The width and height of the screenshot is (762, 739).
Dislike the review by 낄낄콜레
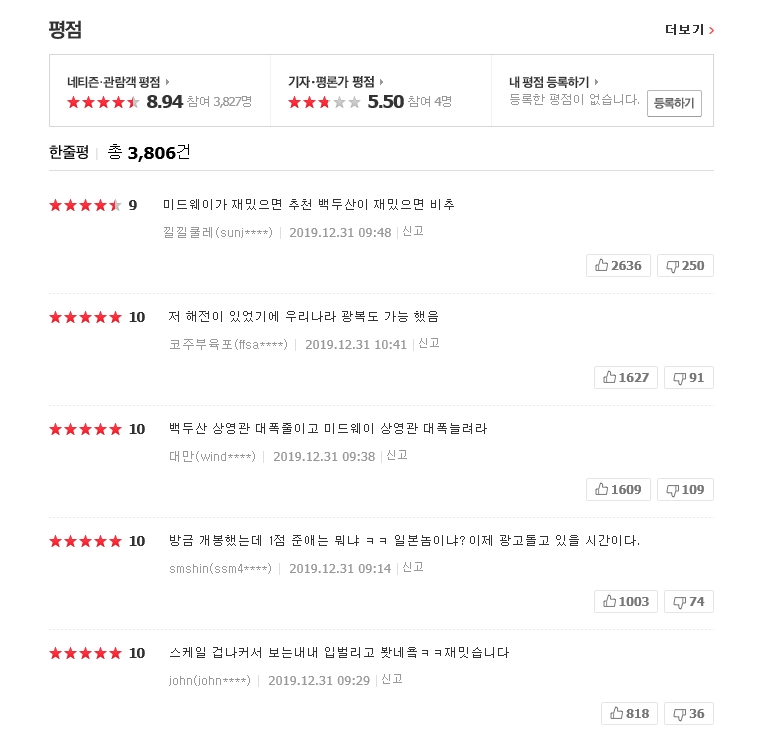pos(685,265)
